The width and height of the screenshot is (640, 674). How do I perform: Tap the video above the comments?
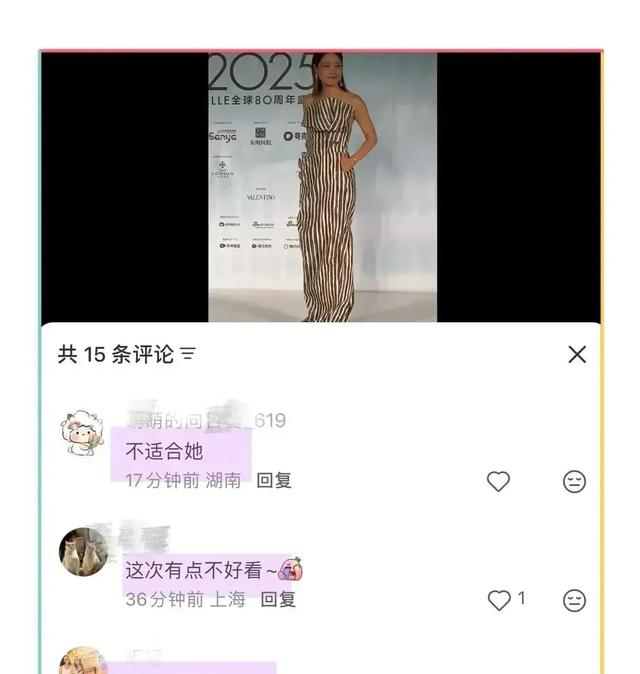[x=322, y=187]
